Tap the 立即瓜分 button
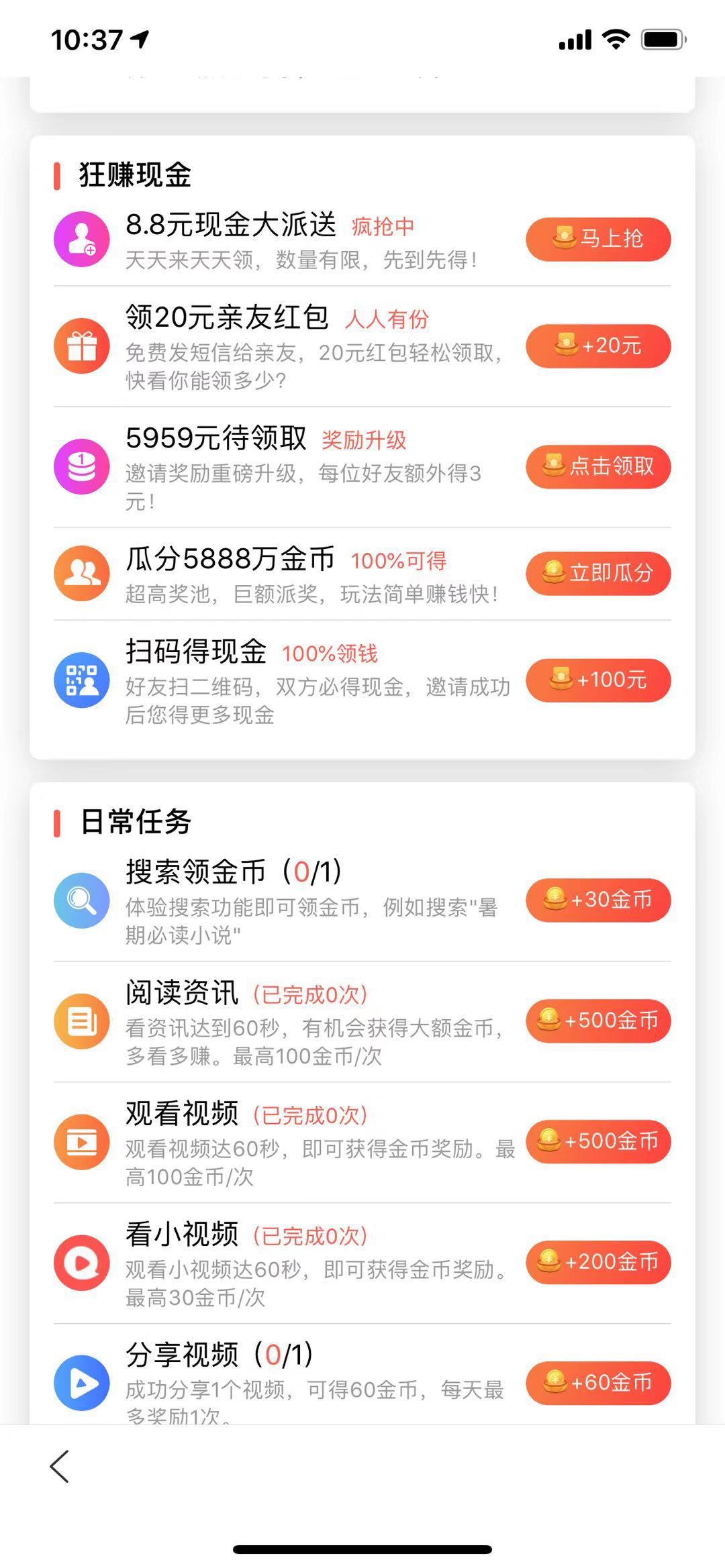This screenshot has width=725, height=1568. click(597, 573)
